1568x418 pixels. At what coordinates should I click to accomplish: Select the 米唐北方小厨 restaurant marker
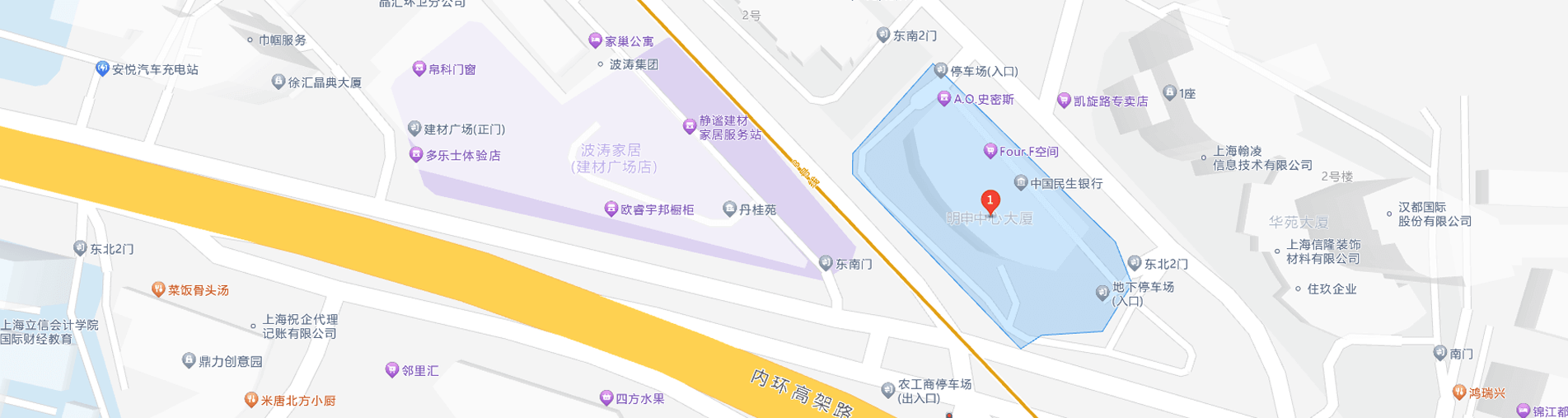tap(251, 400)
